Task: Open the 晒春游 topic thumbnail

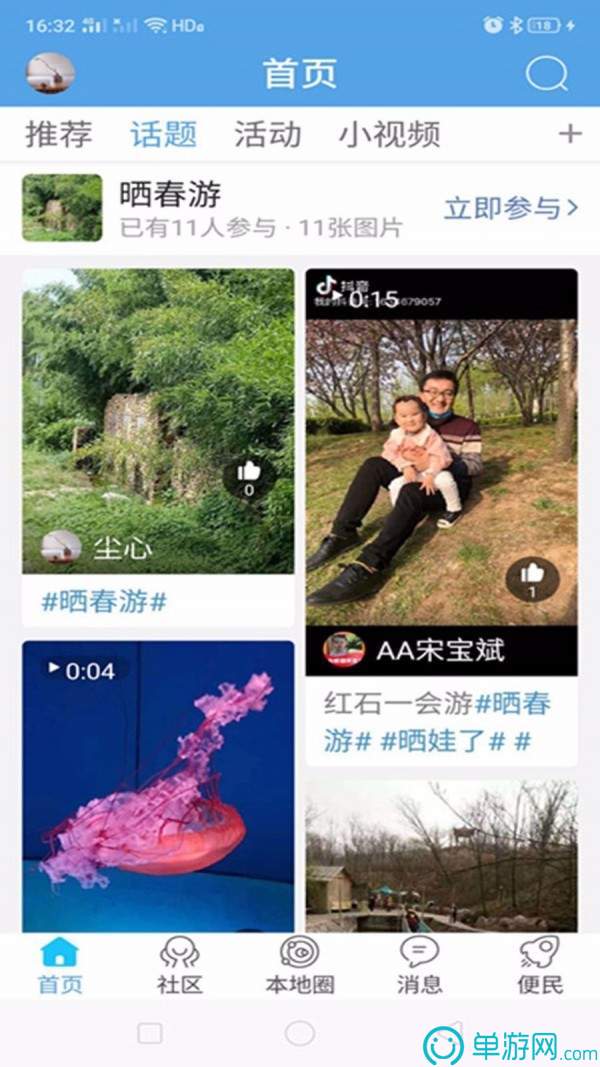Action: click(62, 208)
